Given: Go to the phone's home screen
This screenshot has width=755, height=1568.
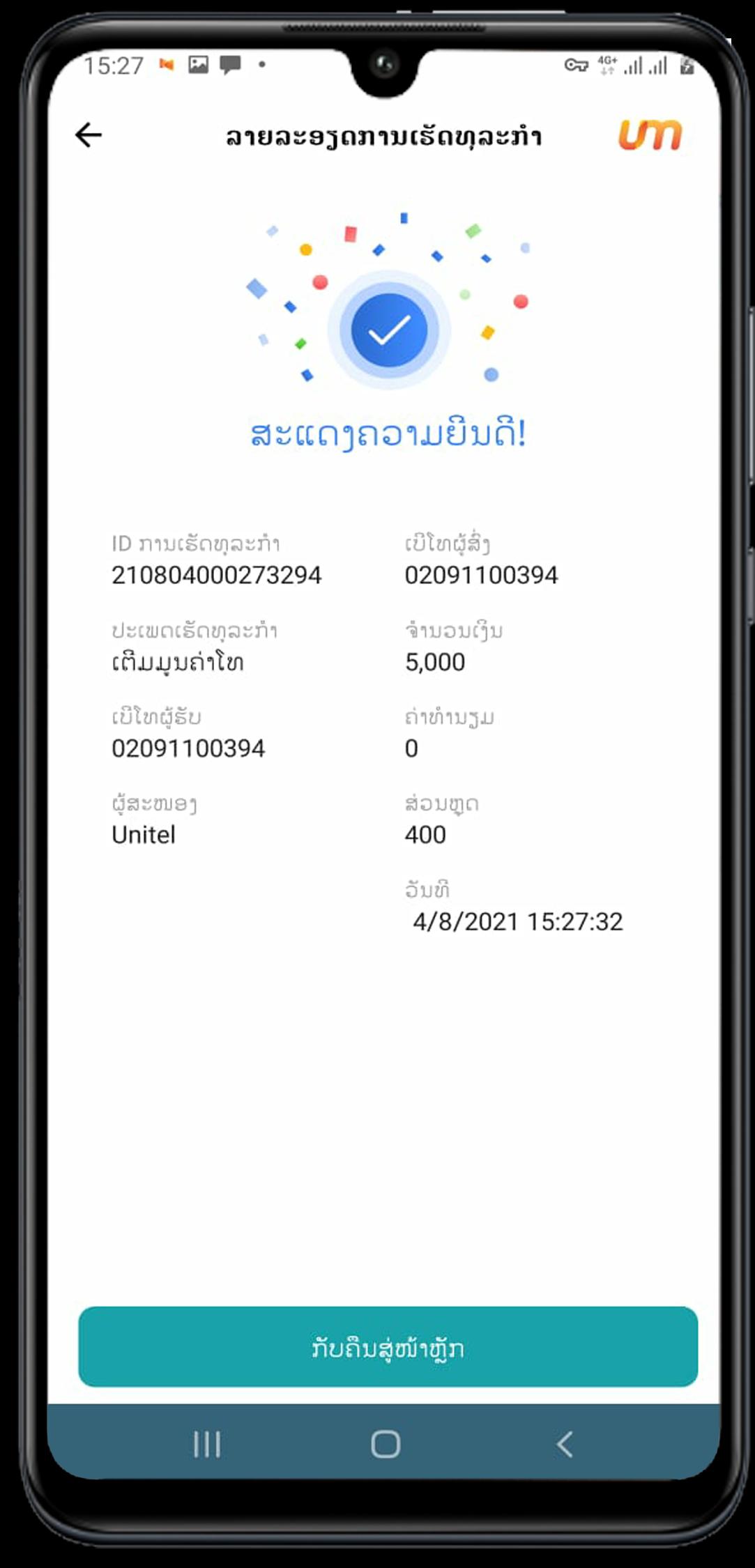Looking at the screenshot, I should tap(386, 1444).
